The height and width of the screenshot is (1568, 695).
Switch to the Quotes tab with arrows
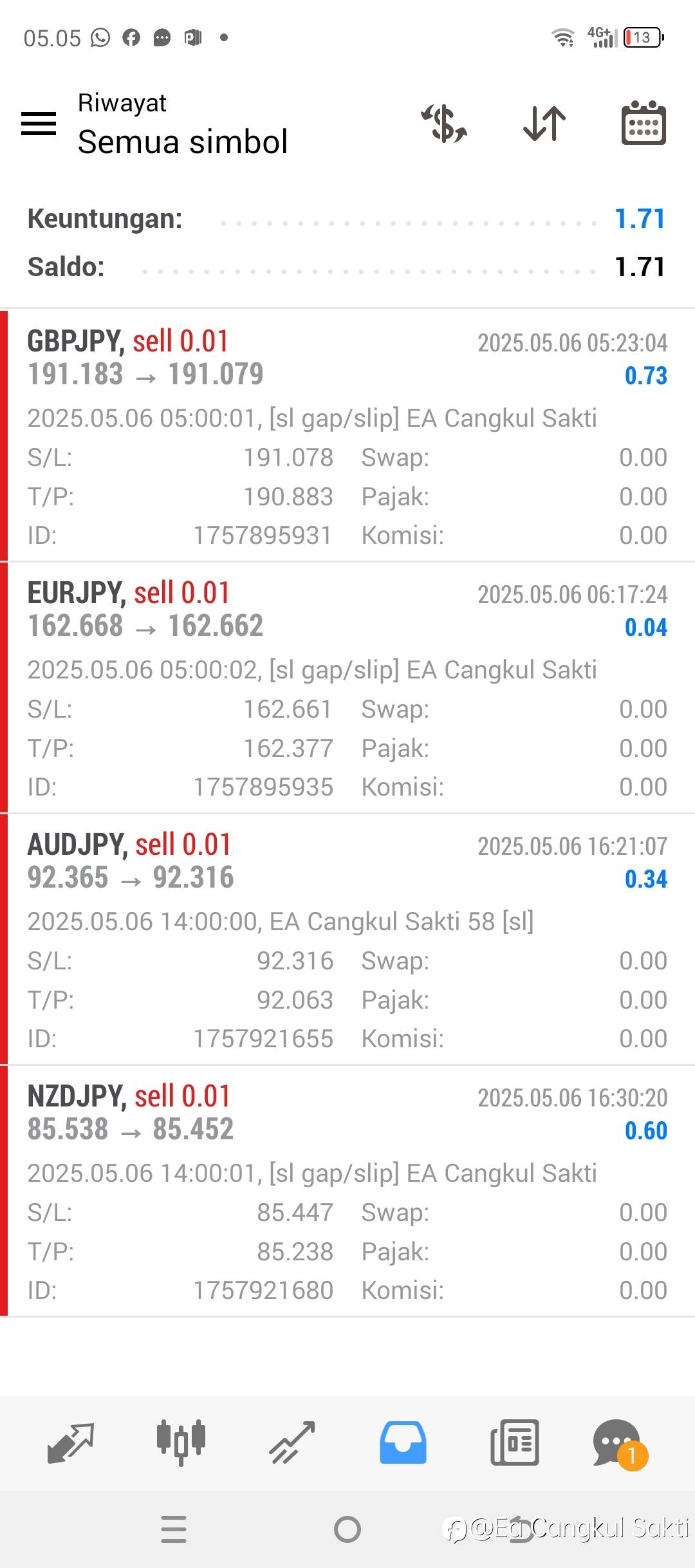(71, 1442)
